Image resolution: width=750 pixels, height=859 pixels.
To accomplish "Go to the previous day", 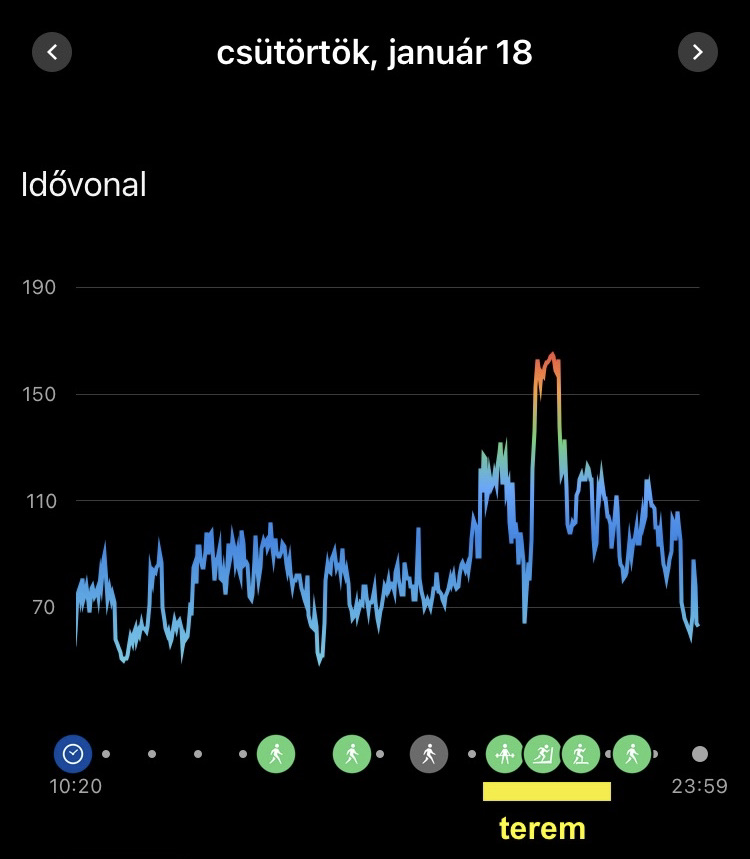I will [52, 52].
